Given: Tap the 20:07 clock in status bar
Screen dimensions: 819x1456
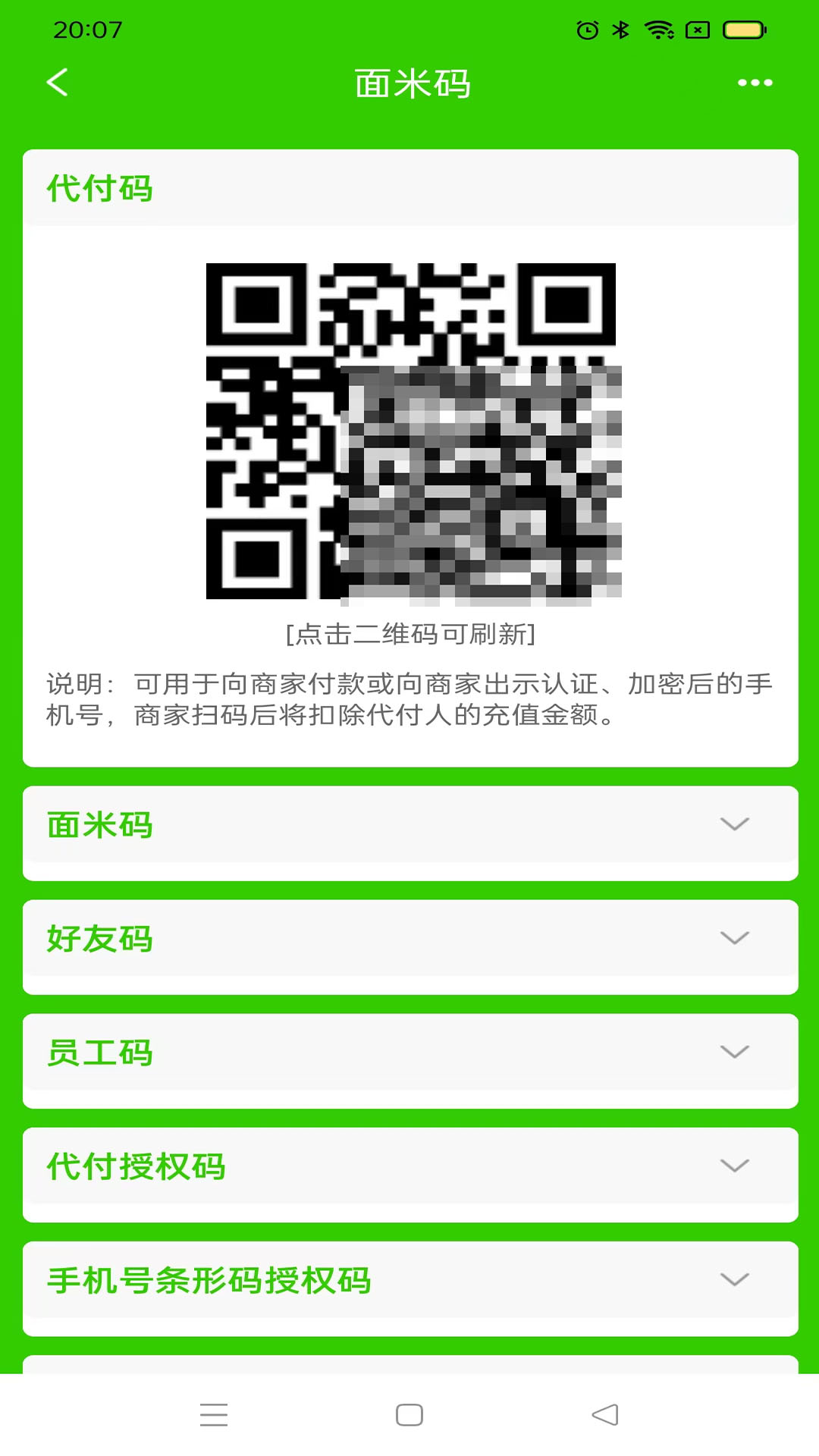Looking at the screenshot, I should point(87,29).
